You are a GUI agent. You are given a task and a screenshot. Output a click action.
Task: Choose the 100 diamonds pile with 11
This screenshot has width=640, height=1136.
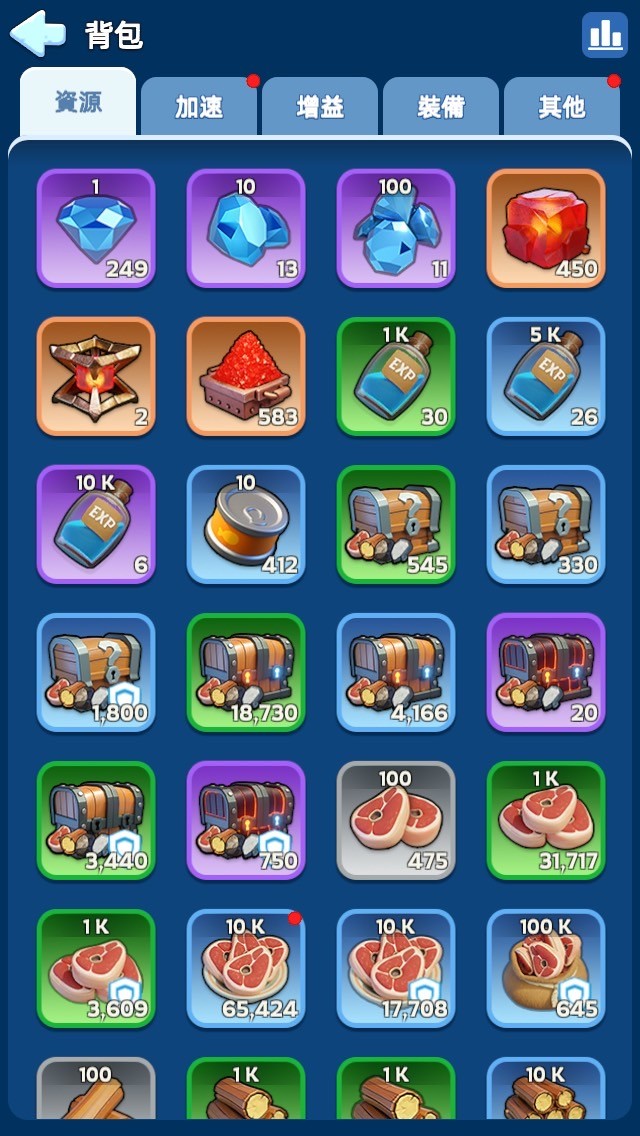[396, 229]
